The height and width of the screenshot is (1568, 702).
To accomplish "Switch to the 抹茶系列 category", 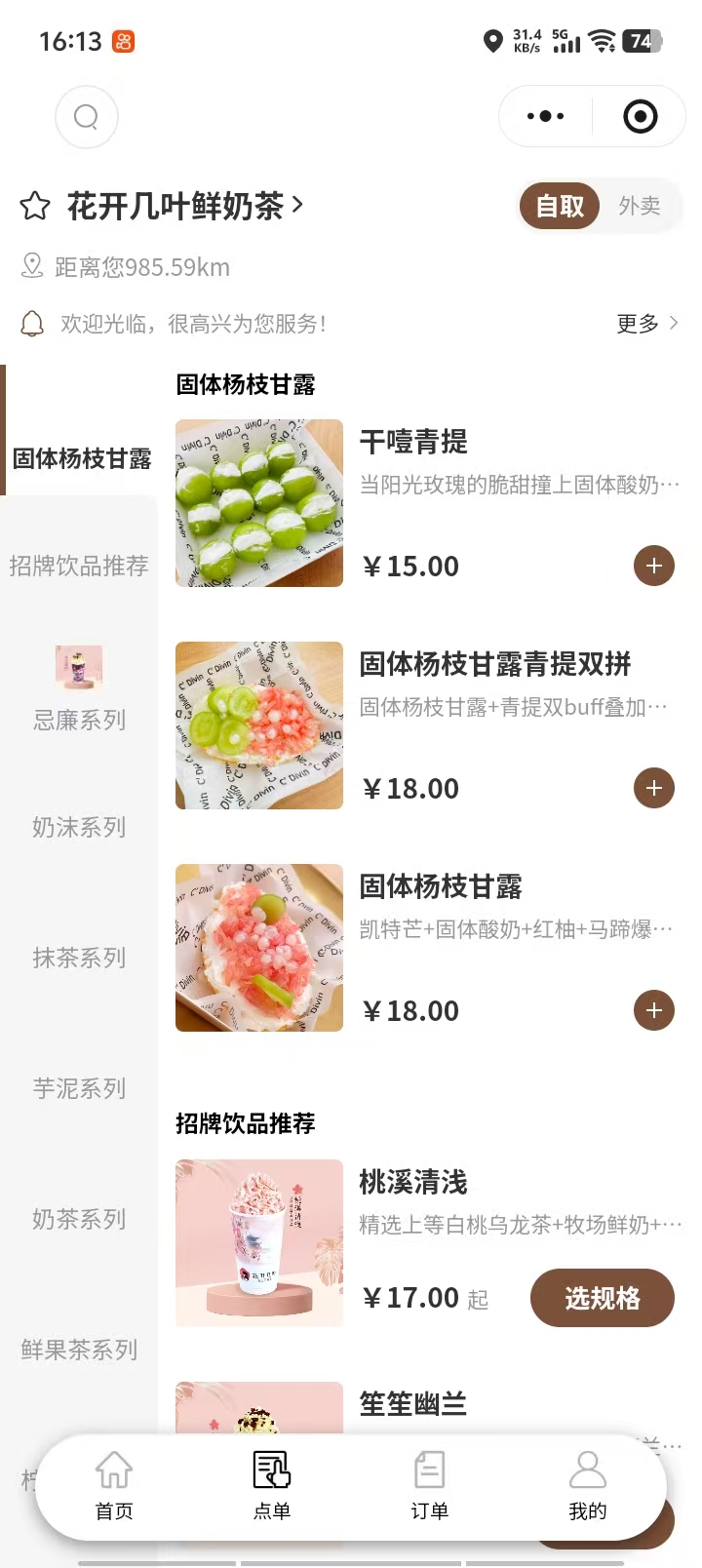I will (x=79, y=958).
